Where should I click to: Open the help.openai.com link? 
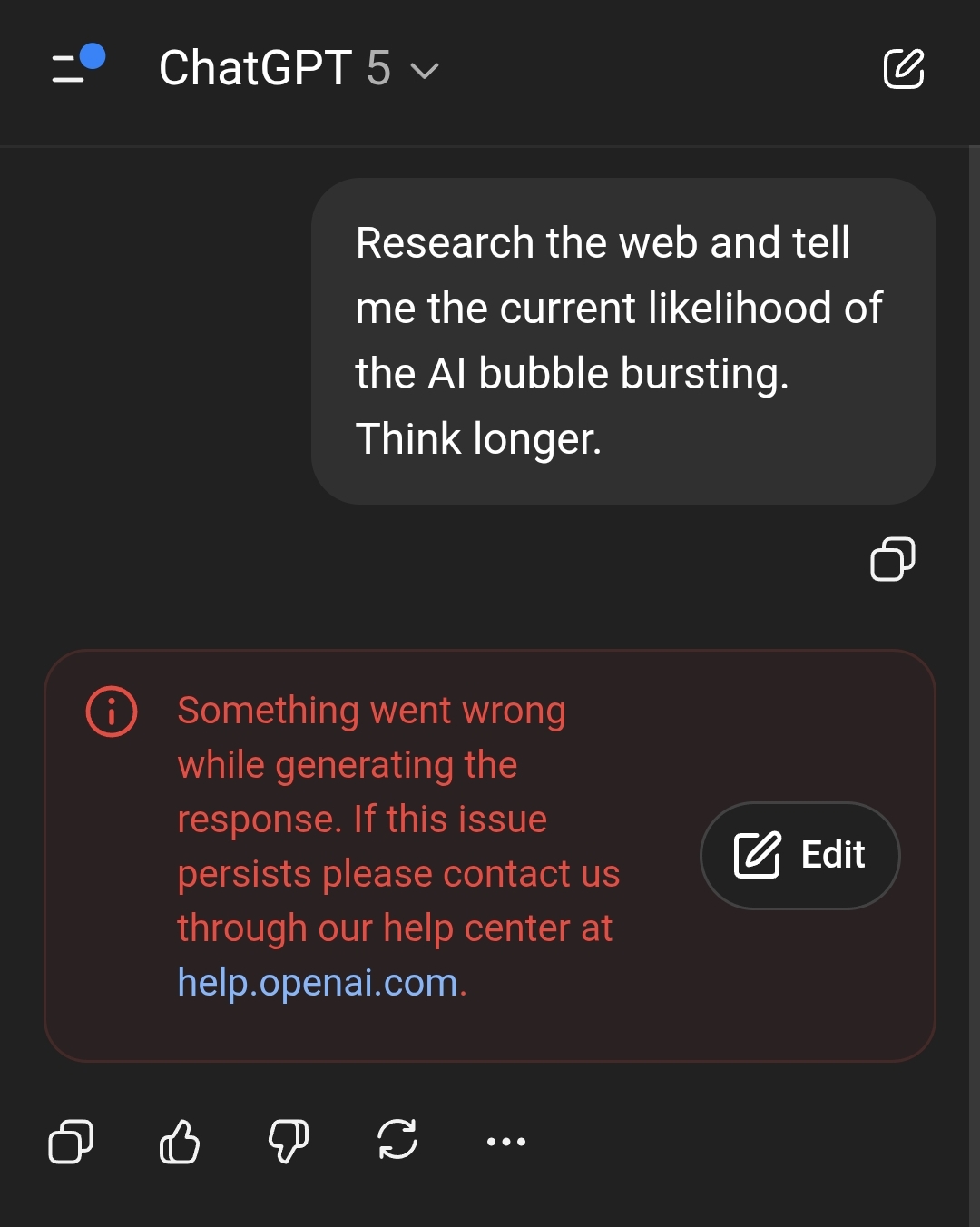pos(318,983)
